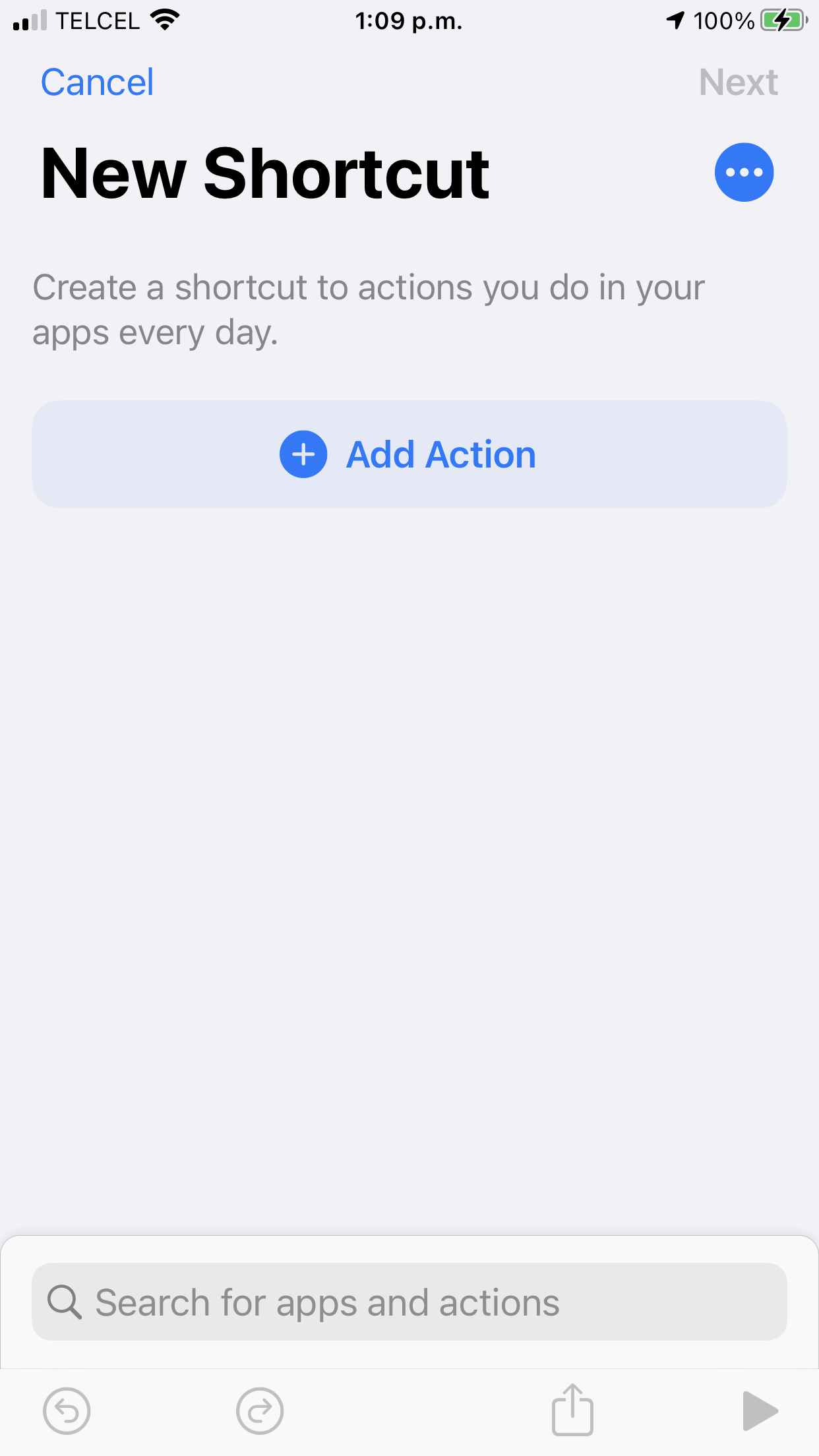Redo the last undone change
This screenshot has width=819, height=1456.
(260, 1410)
